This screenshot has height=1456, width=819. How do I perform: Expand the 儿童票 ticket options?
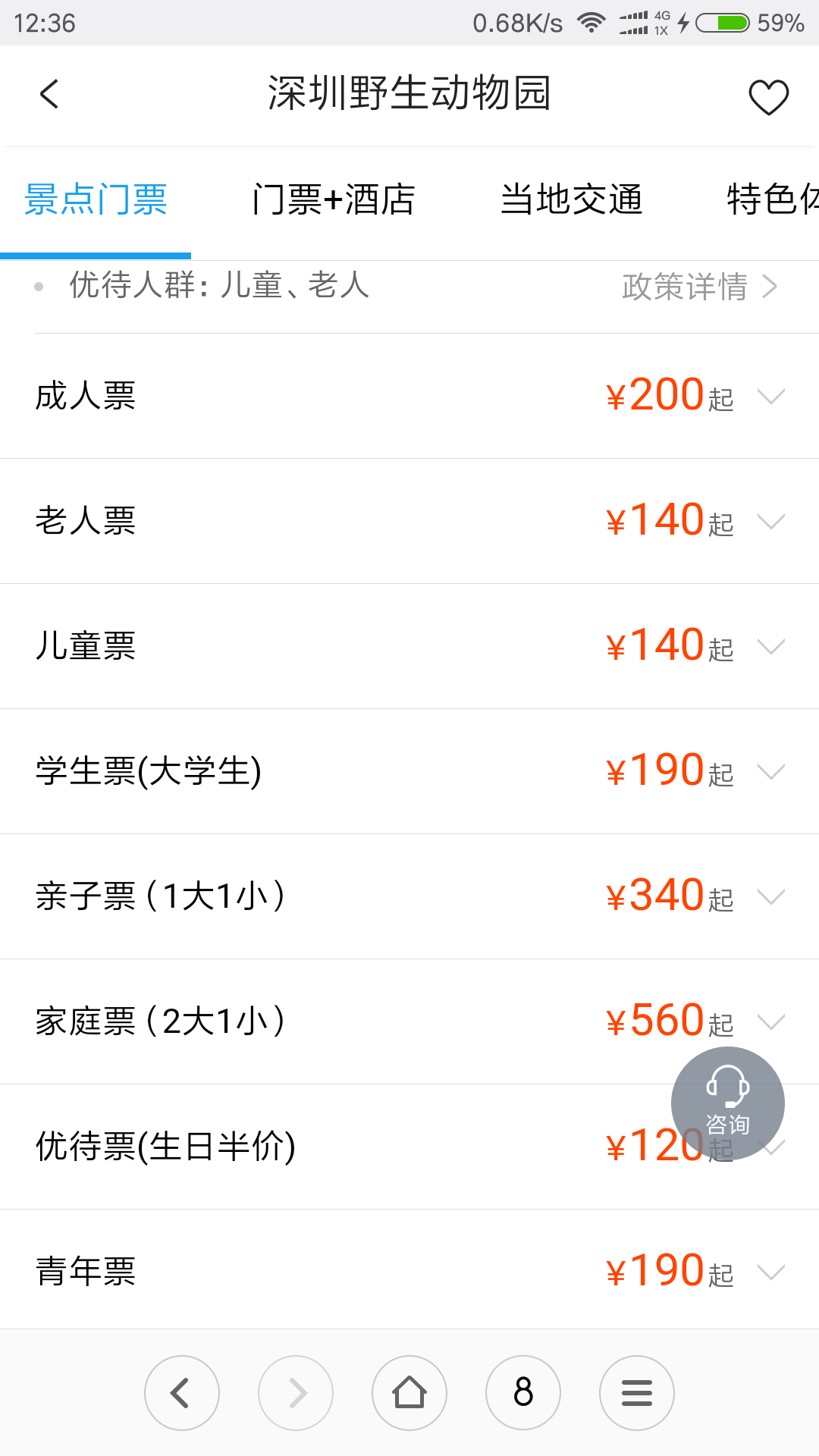(409, 646)
